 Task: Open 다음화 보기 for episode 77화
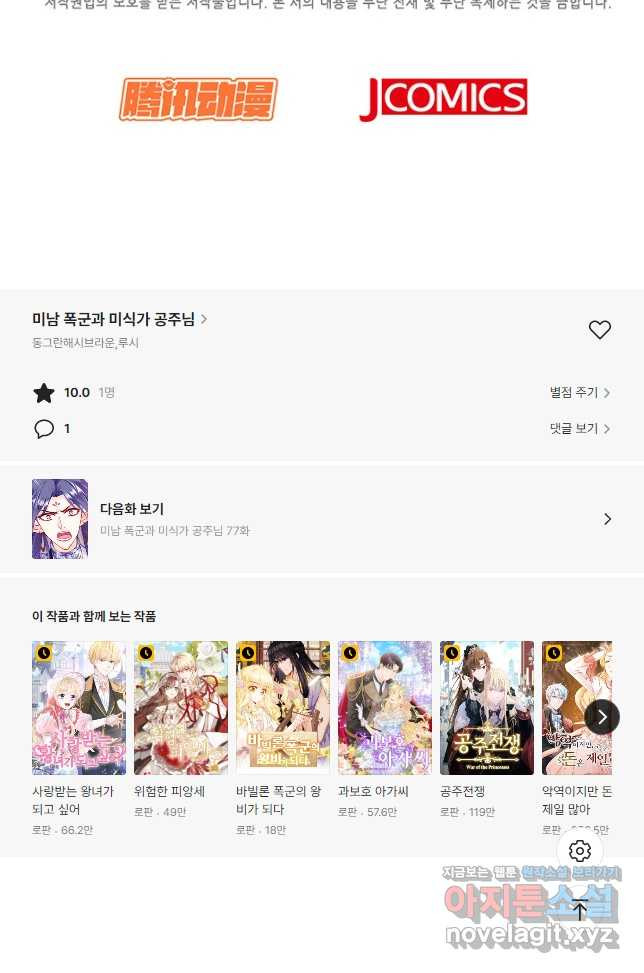pos(321,519)
